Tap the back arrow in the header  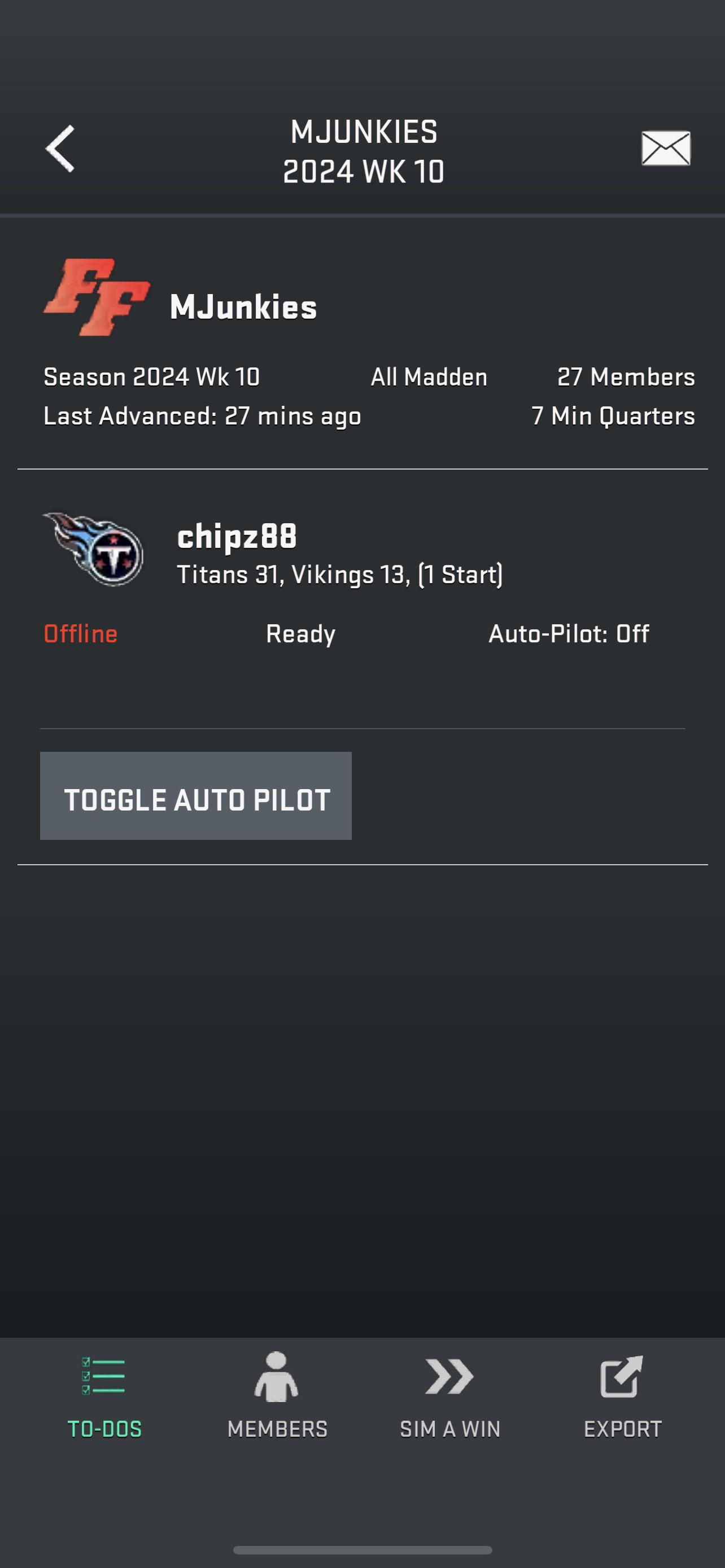tap(60, 149)
